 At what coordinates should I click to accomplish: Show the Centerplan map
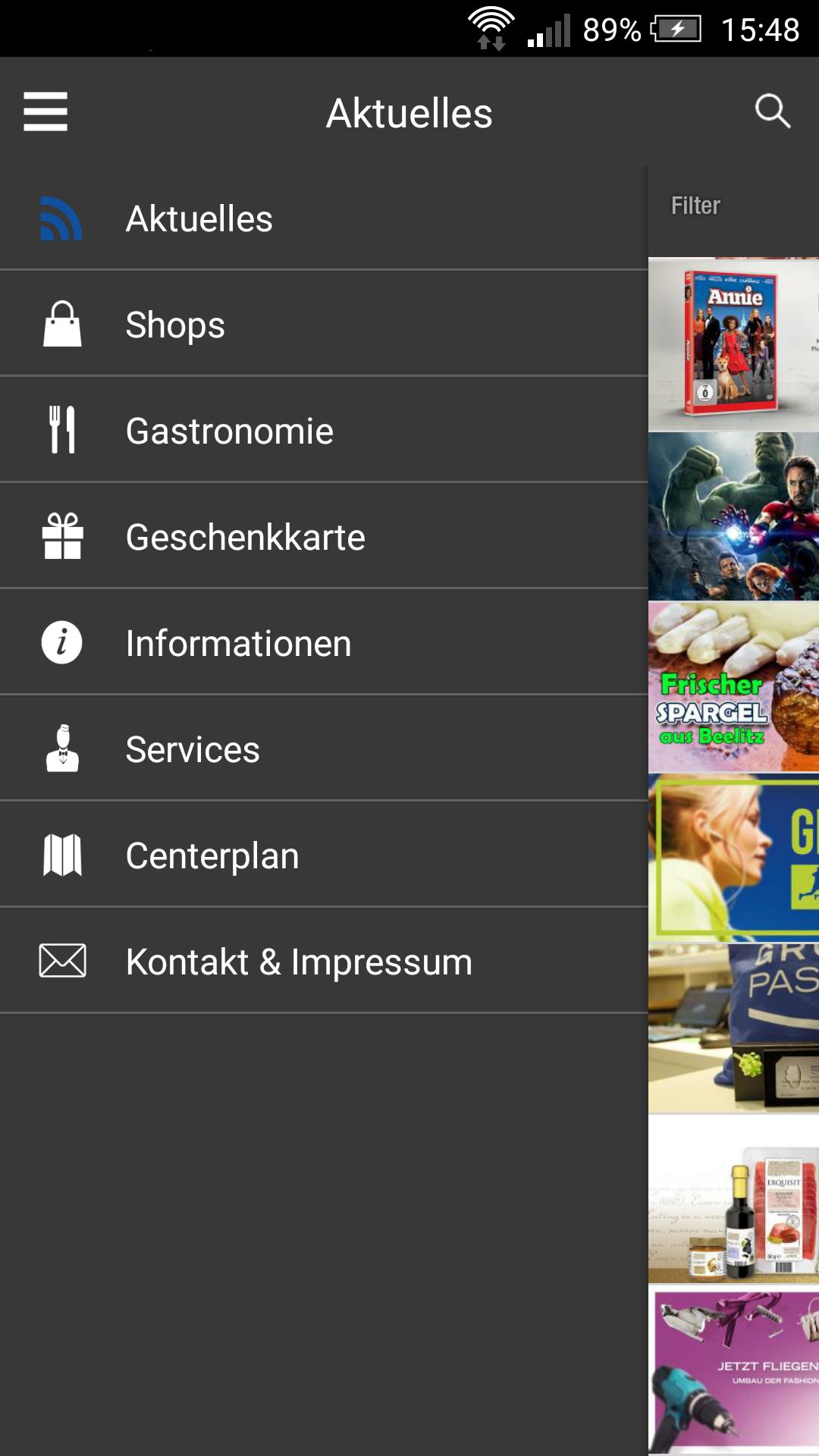pyautogui.click(x=212, y=856)
